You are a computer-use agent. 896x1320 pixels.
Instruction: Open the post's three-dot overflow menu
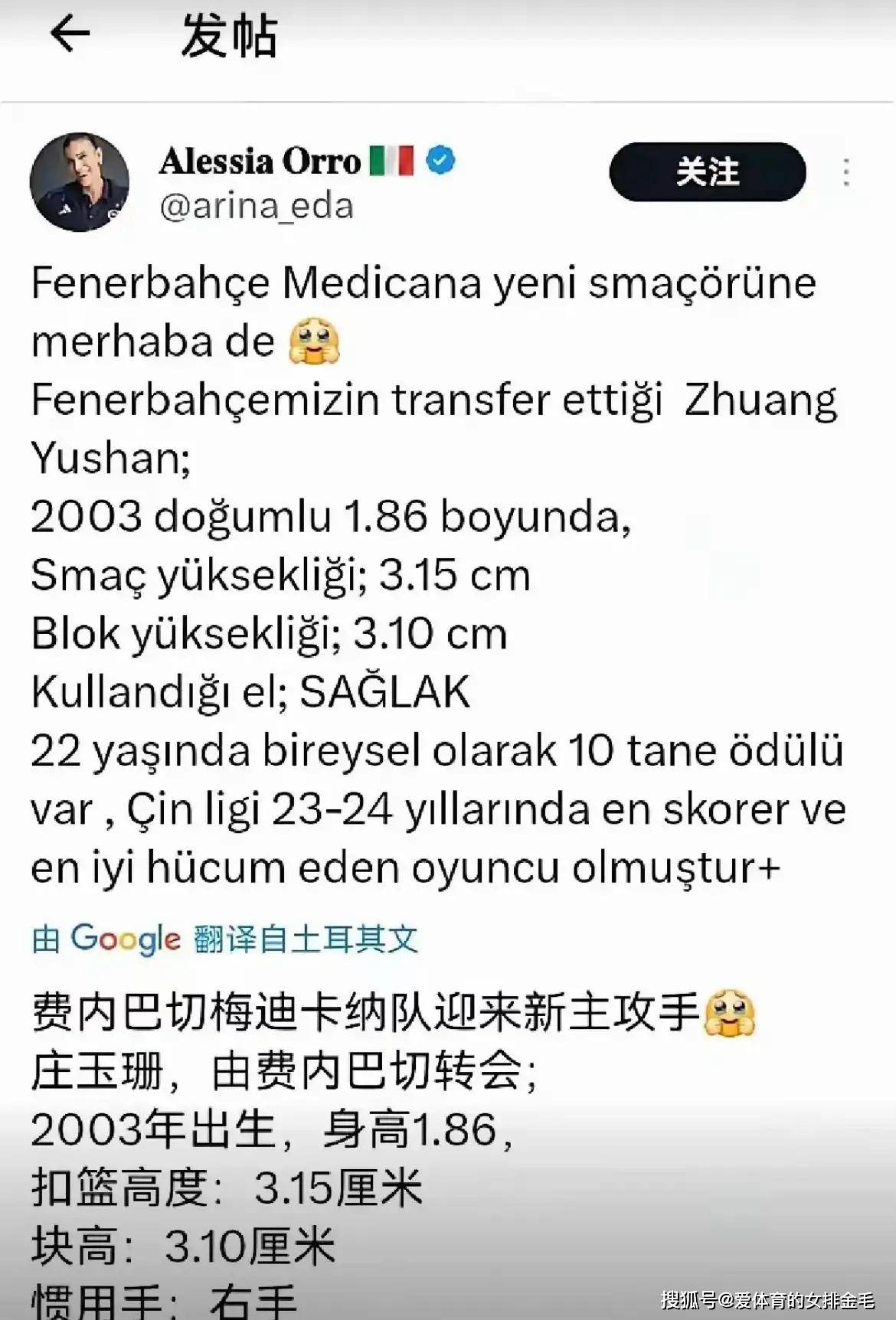[x=845, y=172]
